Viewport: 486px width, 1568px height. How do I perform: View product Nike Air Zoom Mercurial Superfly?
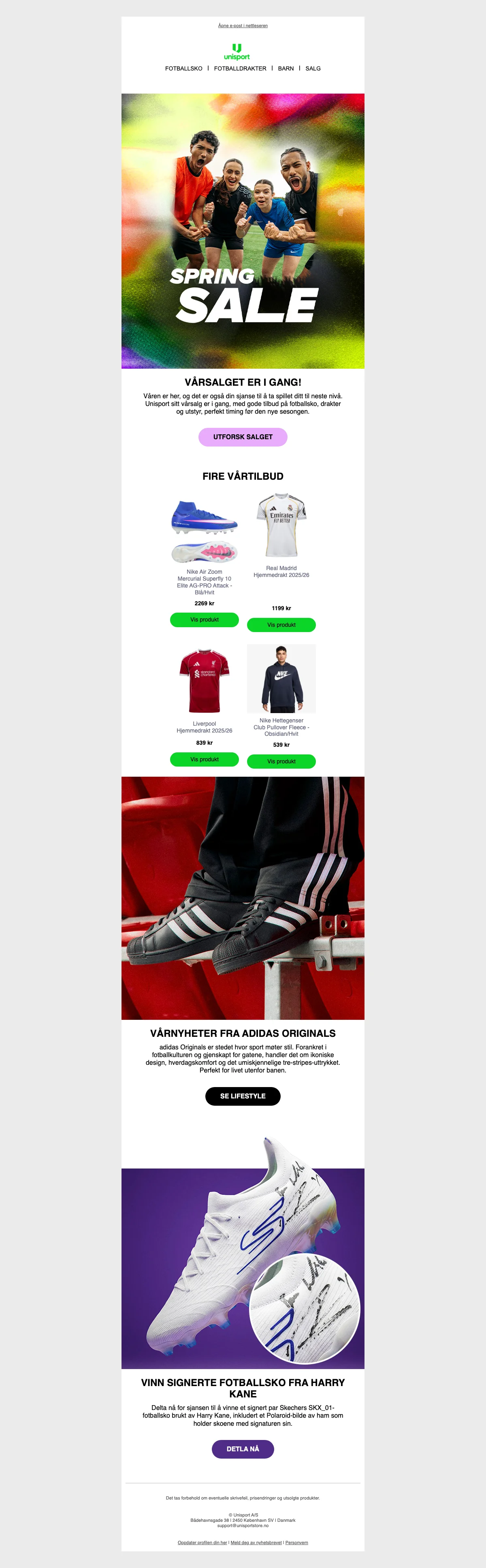[x=205, y=620]
